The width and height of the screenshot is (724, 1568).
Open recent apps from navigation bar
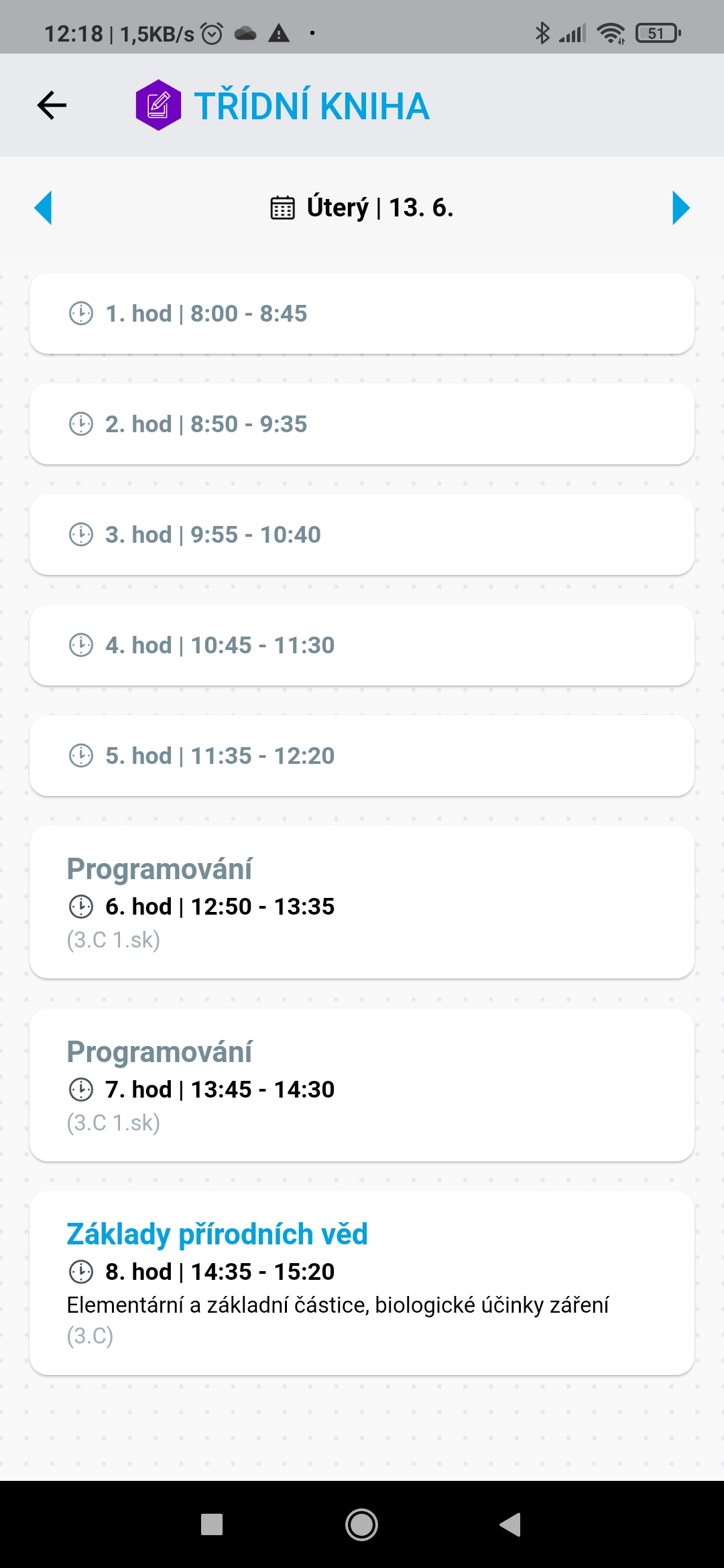(212, 1524)
